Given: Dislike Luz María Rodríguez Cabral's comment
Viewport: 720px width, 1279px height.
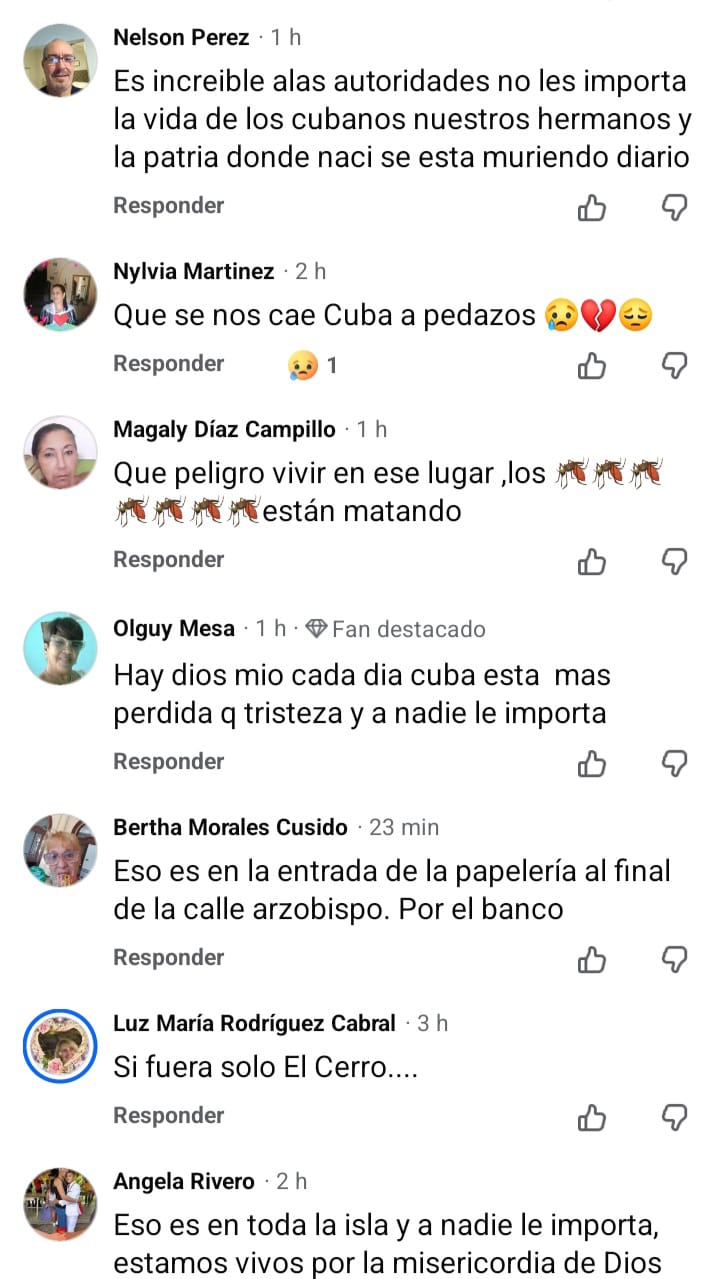Looking at the screenshot, I should [676, 1118].
